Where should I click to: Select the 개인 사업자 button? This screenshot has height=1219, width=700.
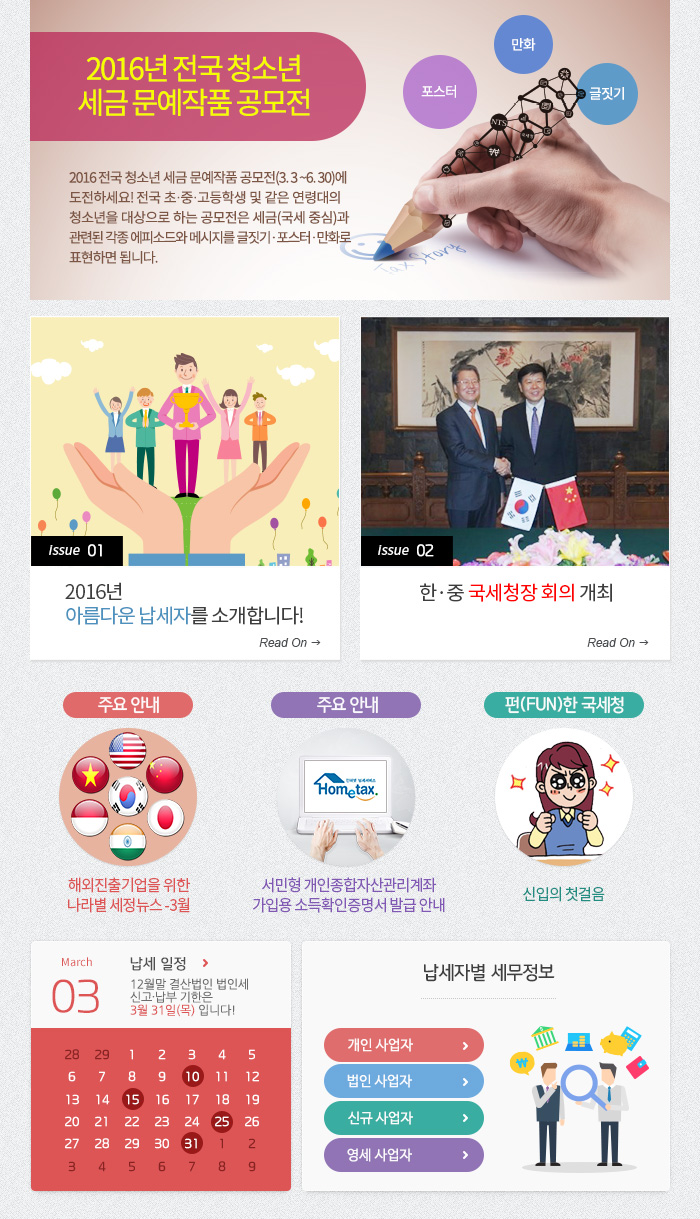pos(404,1045)
